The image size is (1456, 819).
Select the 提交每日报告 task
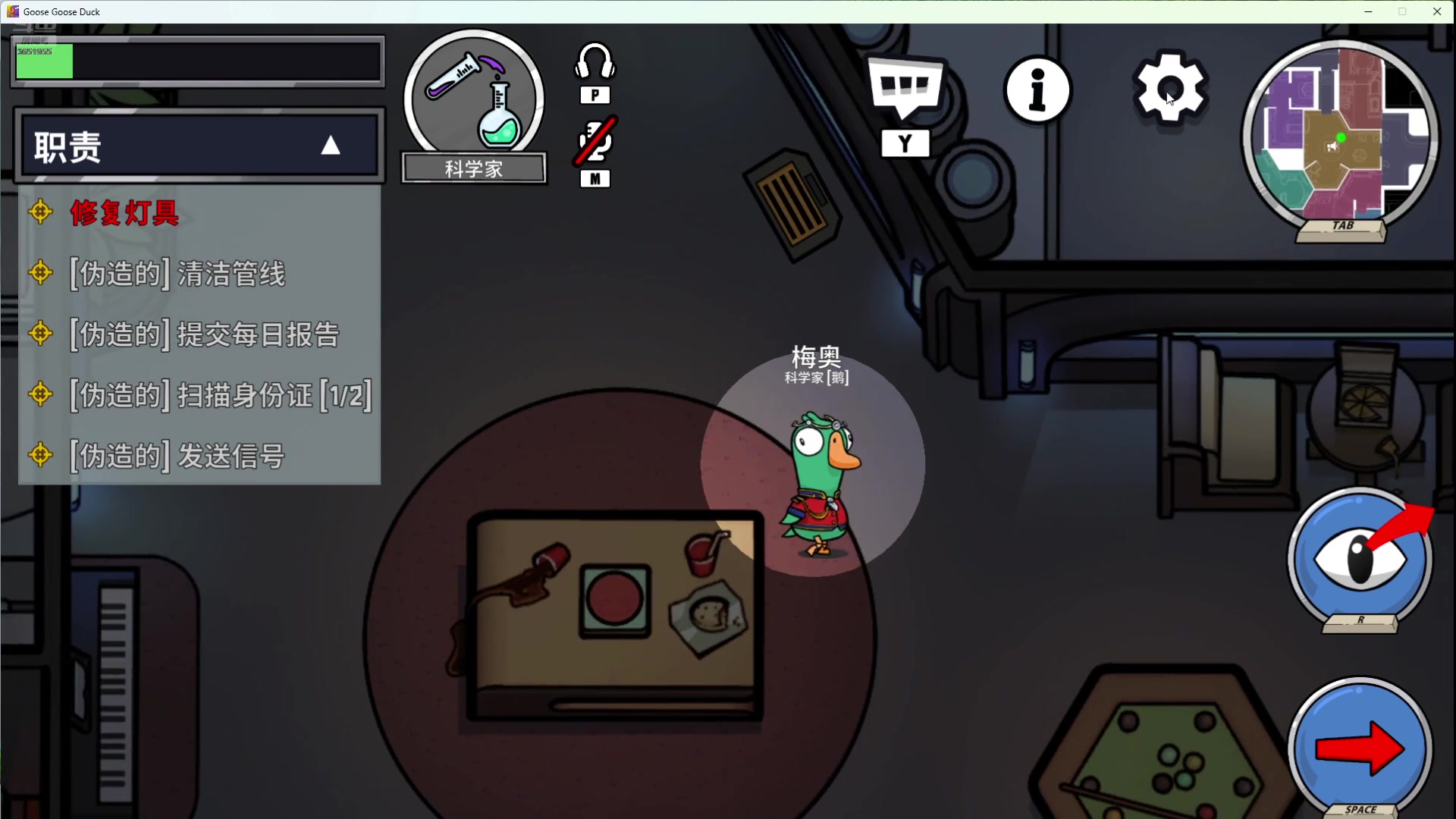(205, 334)
